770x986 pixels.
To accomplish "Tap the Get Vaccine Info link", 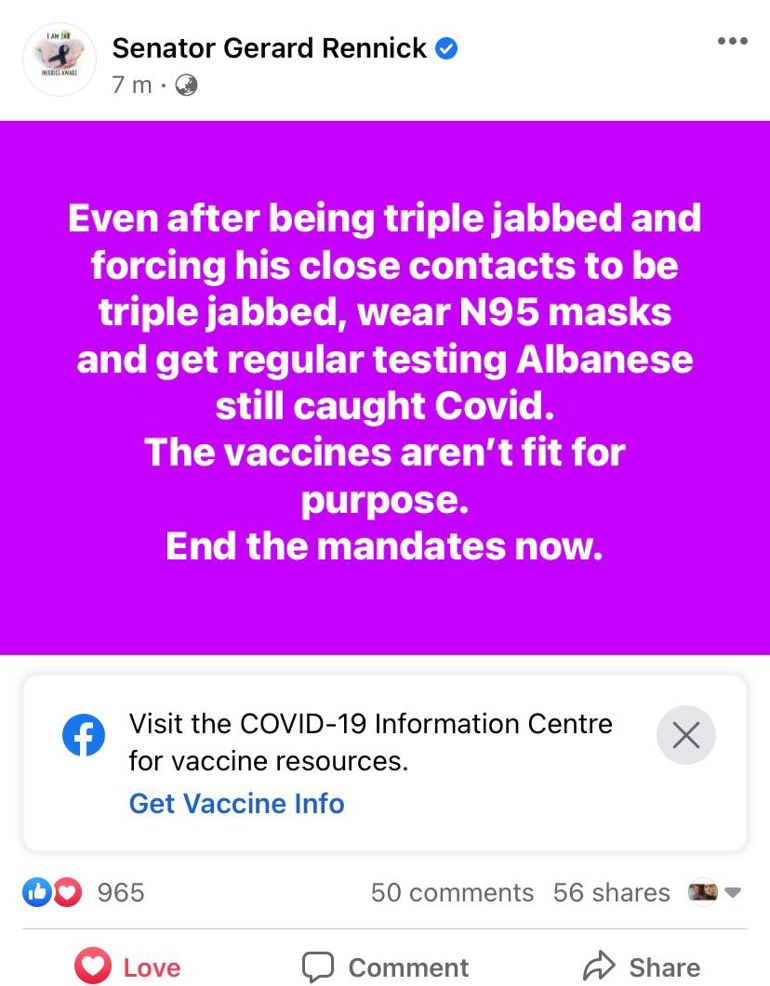I will point(236,803).
